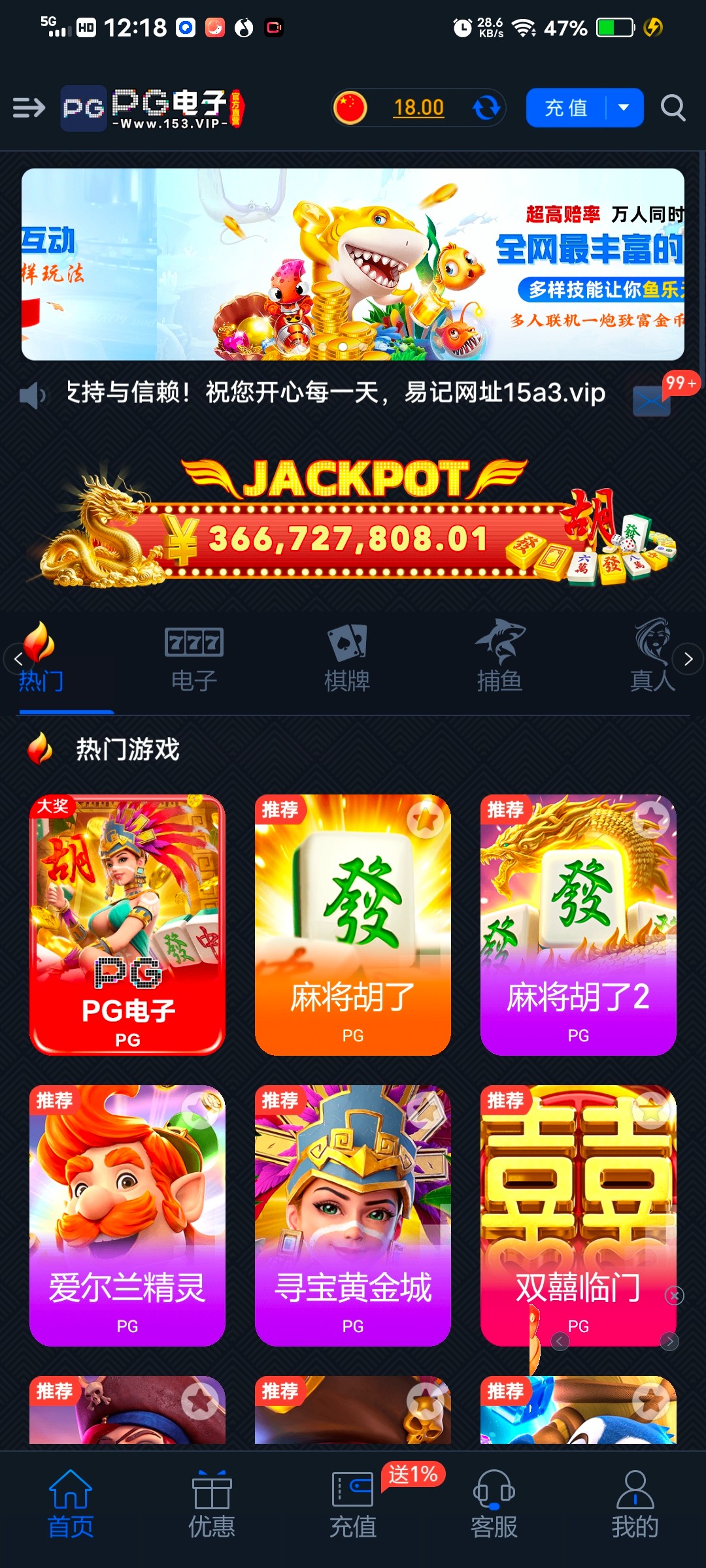This screenshot has width=706, height=1568.
Task: Open the side drawer menu
Action: (29, 107)
